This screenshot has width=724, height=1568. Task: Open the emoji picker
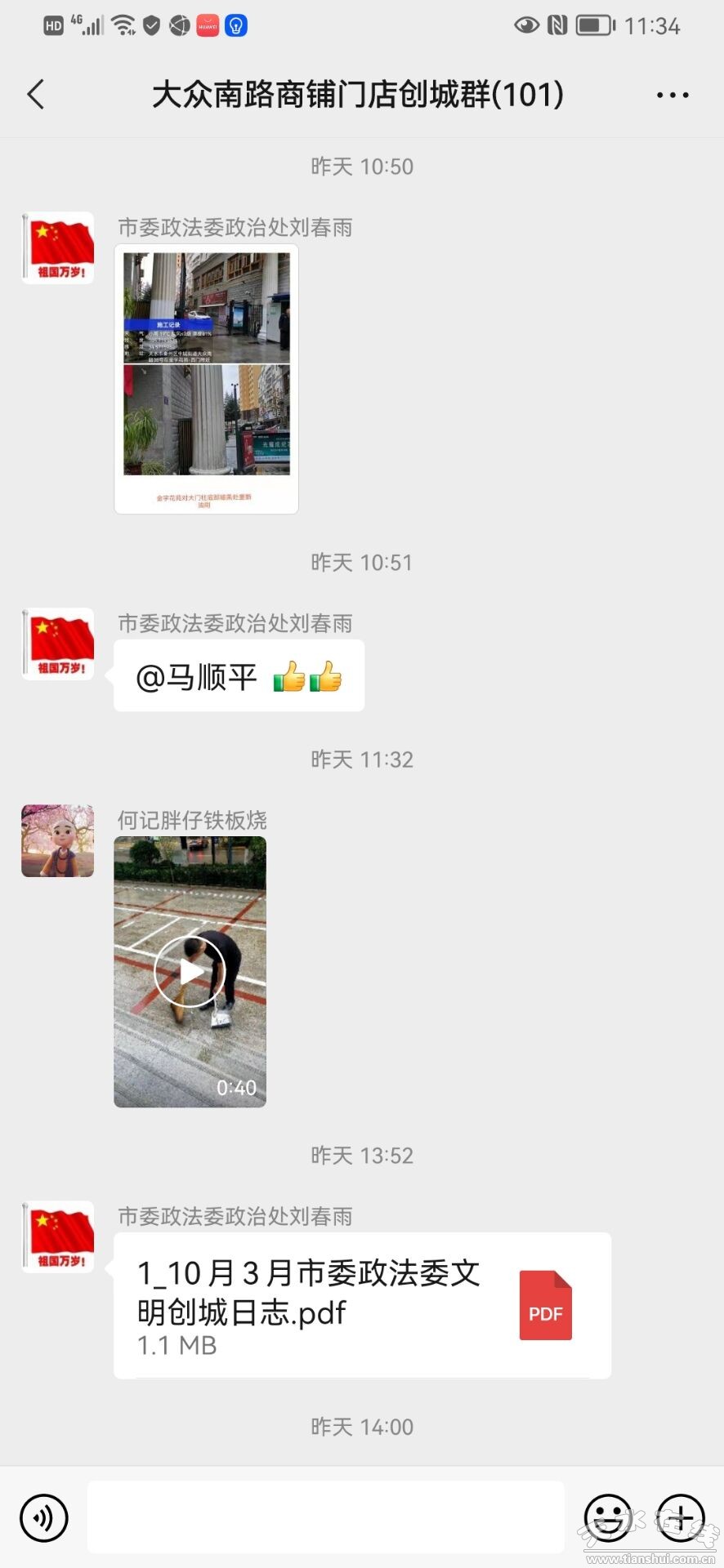click(x=608, y=1518)
